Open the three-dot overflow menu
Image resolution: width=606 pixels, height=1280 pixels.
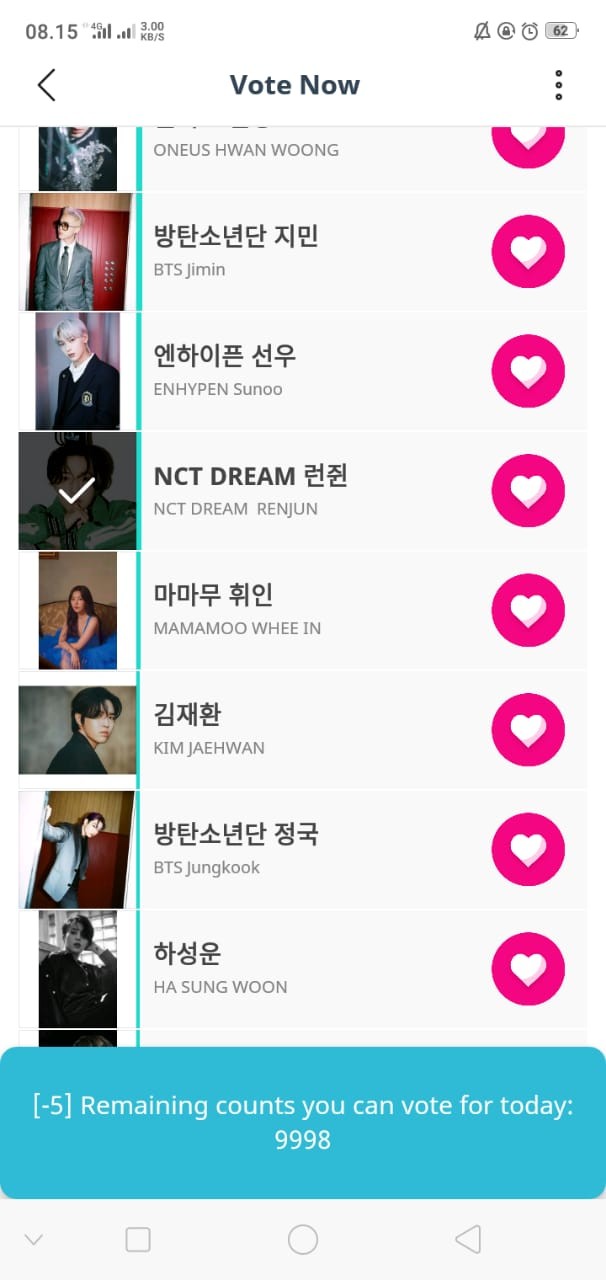[x=558, y=85]
